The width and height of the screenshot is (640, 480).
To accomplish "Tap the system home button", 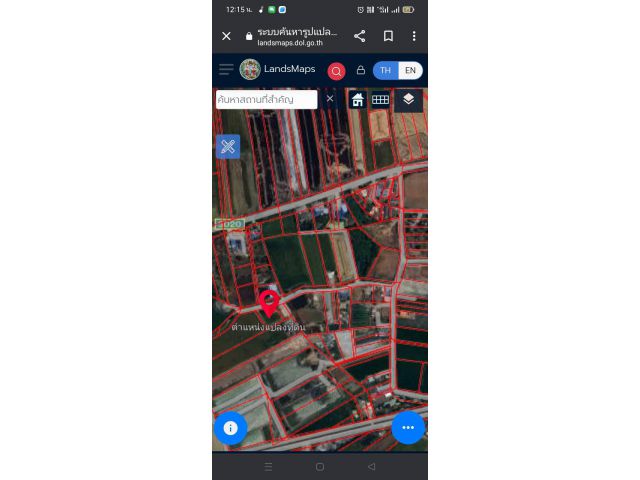I will point(320,467).
